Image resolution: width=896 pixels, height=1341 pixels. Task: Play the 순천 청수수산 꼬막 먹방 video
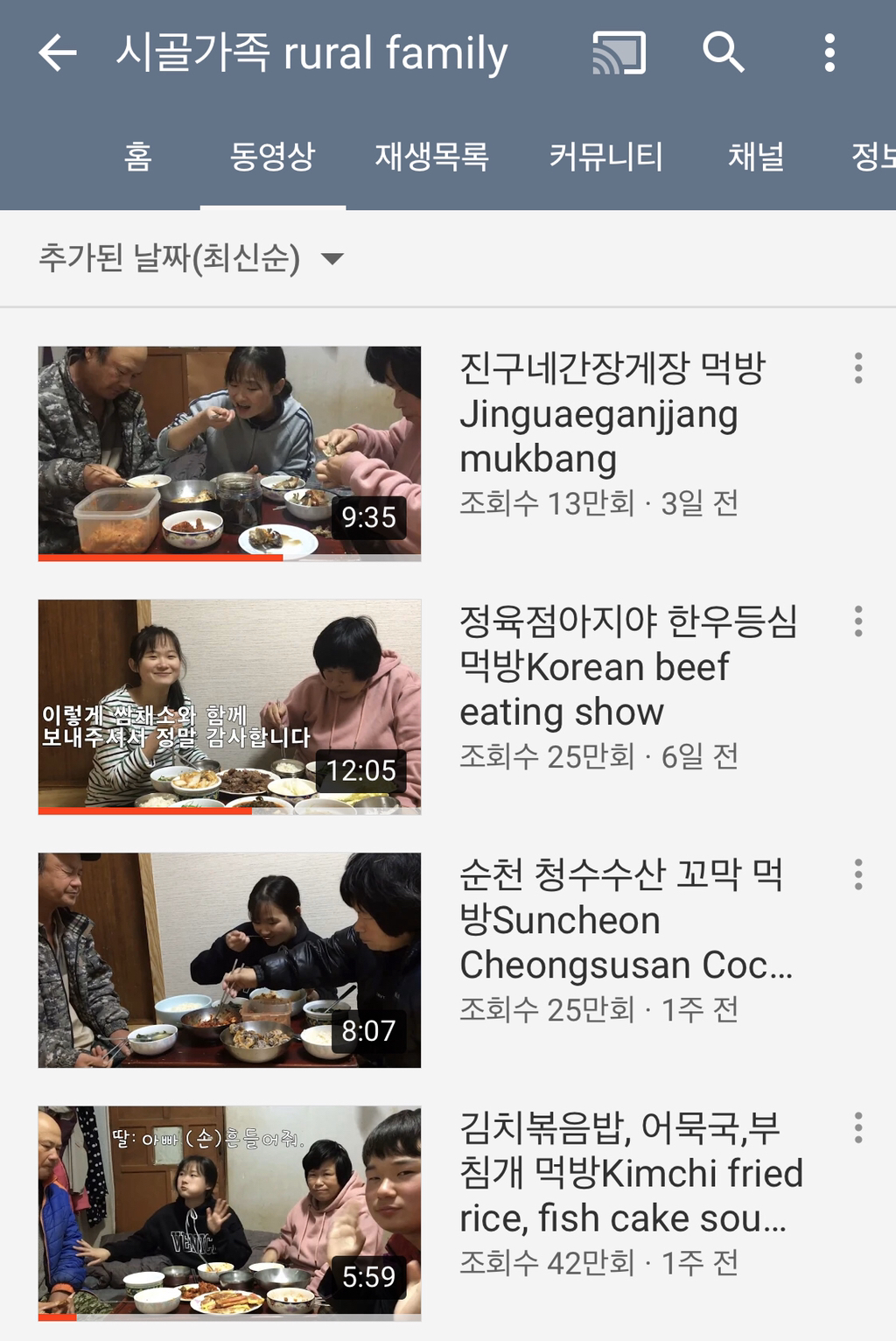tap(229, 959)
